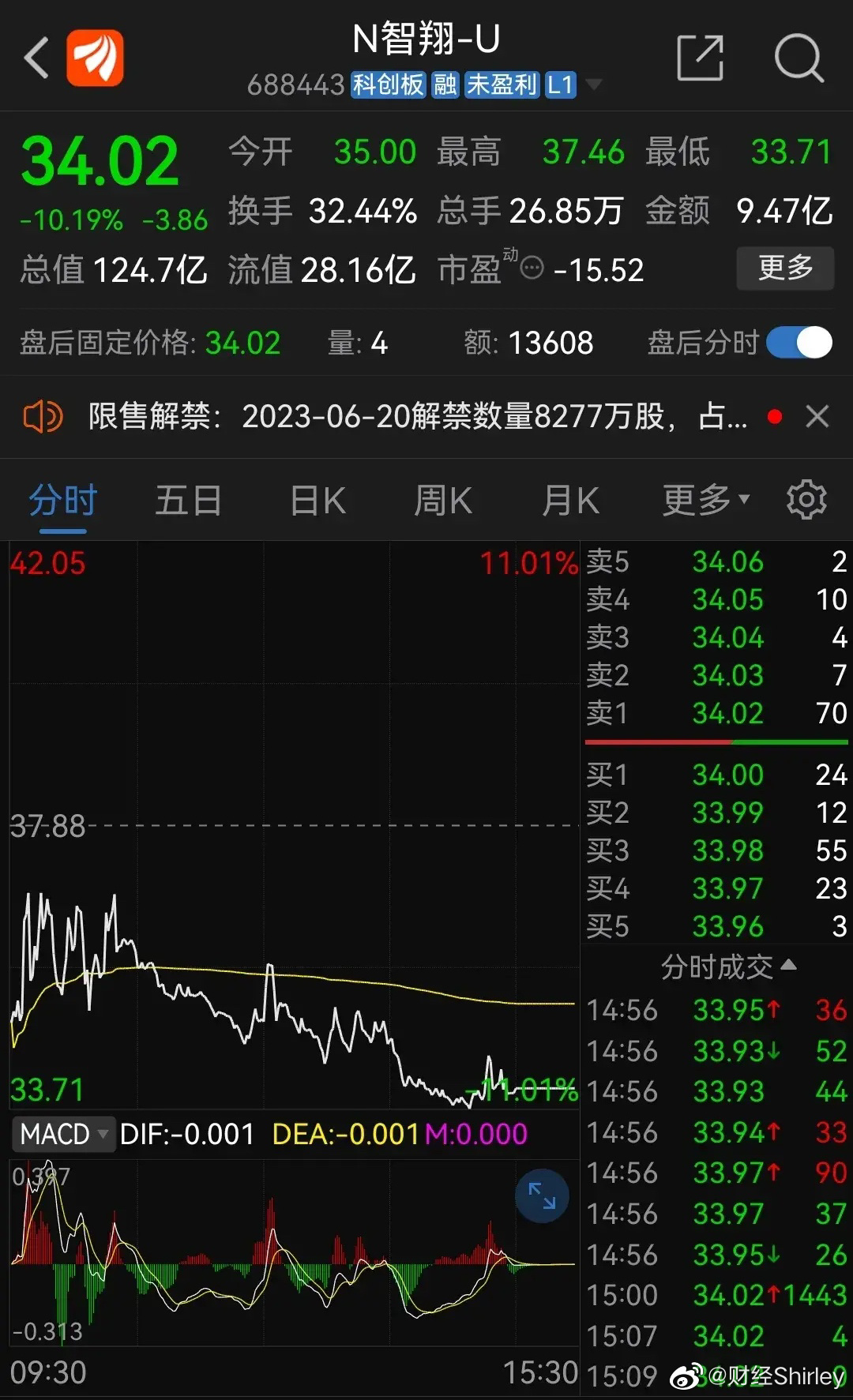Switch to the 五日 chart tab
The height and width of the screenshot is (1400, 853).
(x=188, y=501)
